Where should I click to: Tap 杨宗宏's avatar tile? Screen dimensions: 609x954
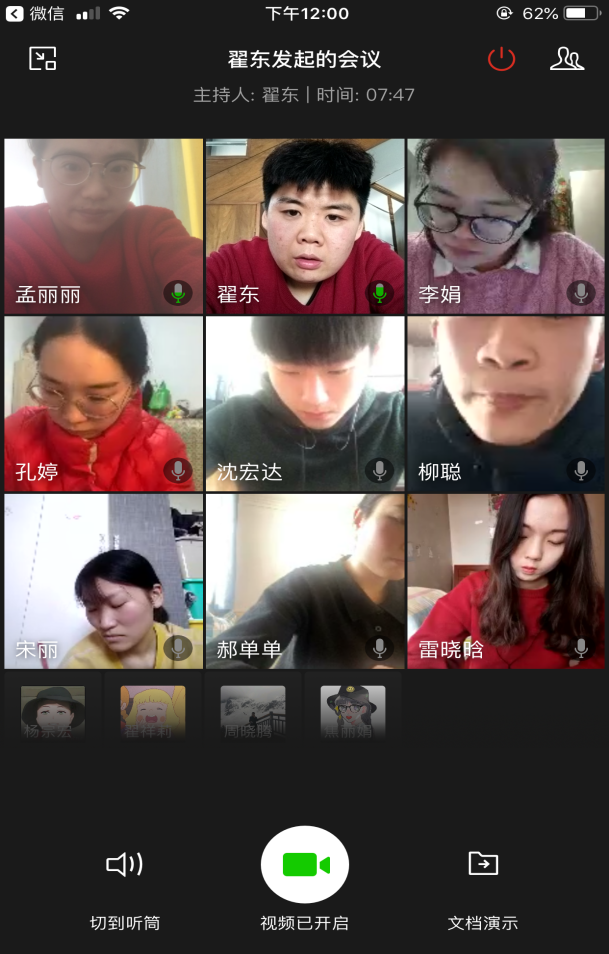click(53, 711)
